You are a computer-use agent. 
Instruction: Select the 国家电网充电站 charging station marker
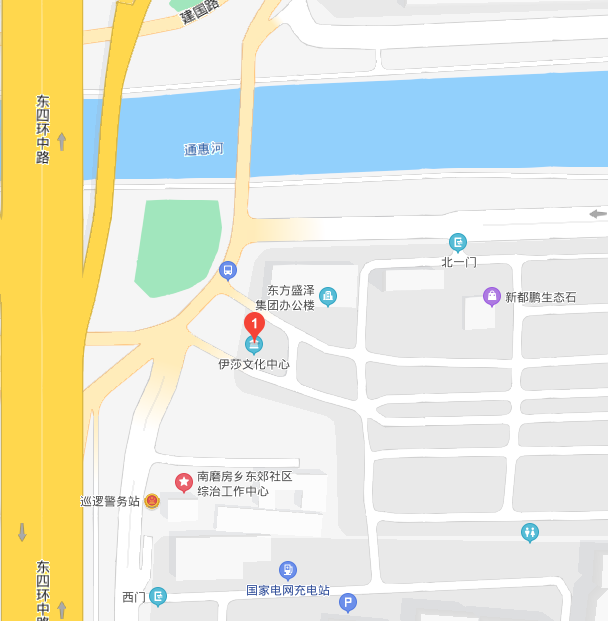(288, 571)
